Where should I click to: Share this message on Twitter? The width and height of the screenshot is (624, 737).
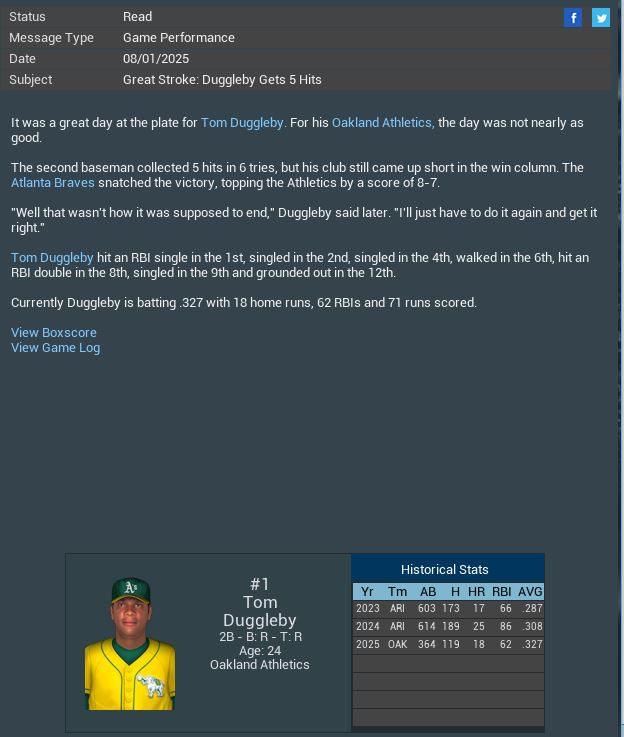tap(601, 17)
